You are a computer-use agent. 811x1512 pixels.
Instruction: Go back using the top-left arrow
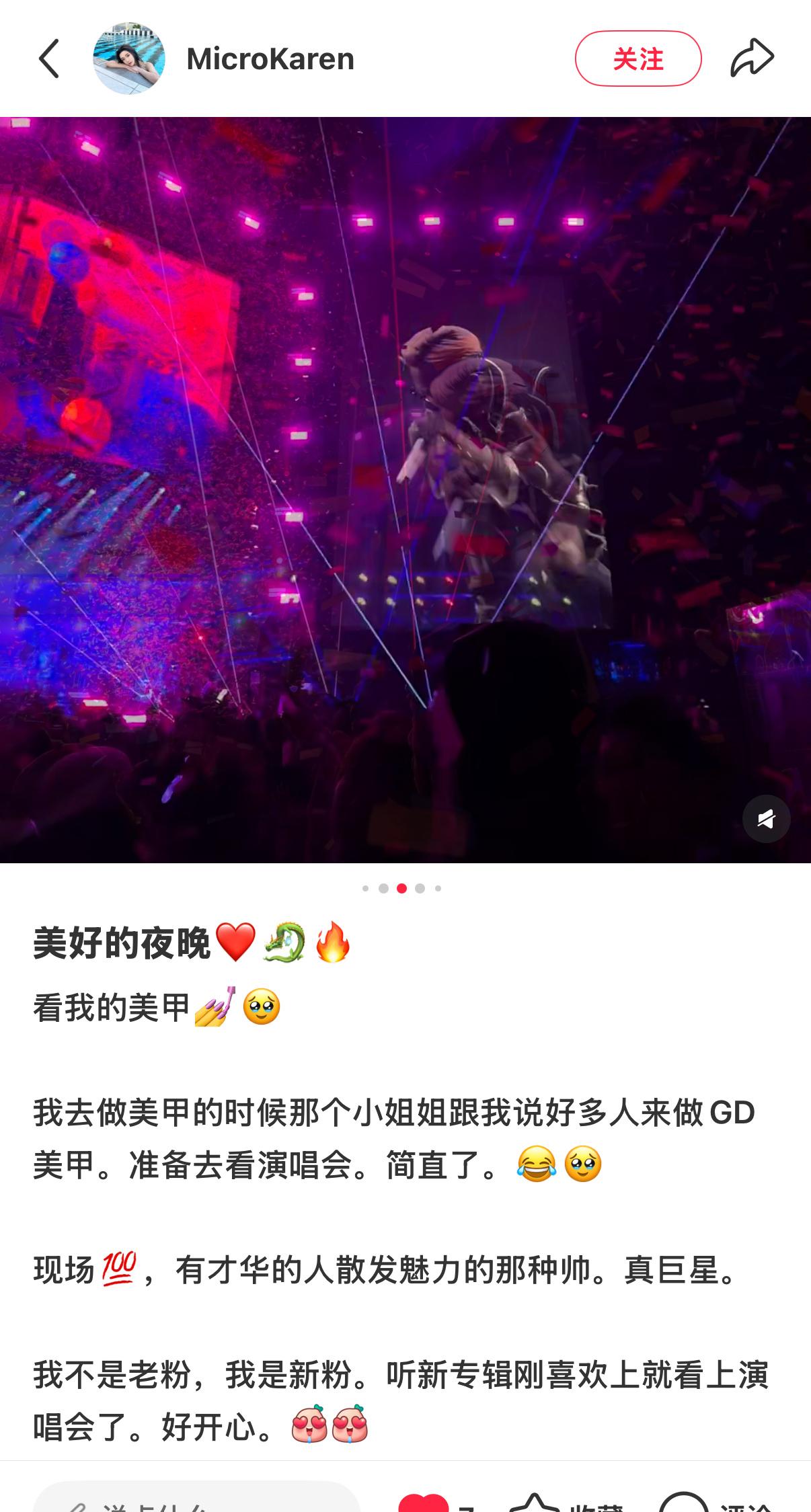[x=49, y=58]
